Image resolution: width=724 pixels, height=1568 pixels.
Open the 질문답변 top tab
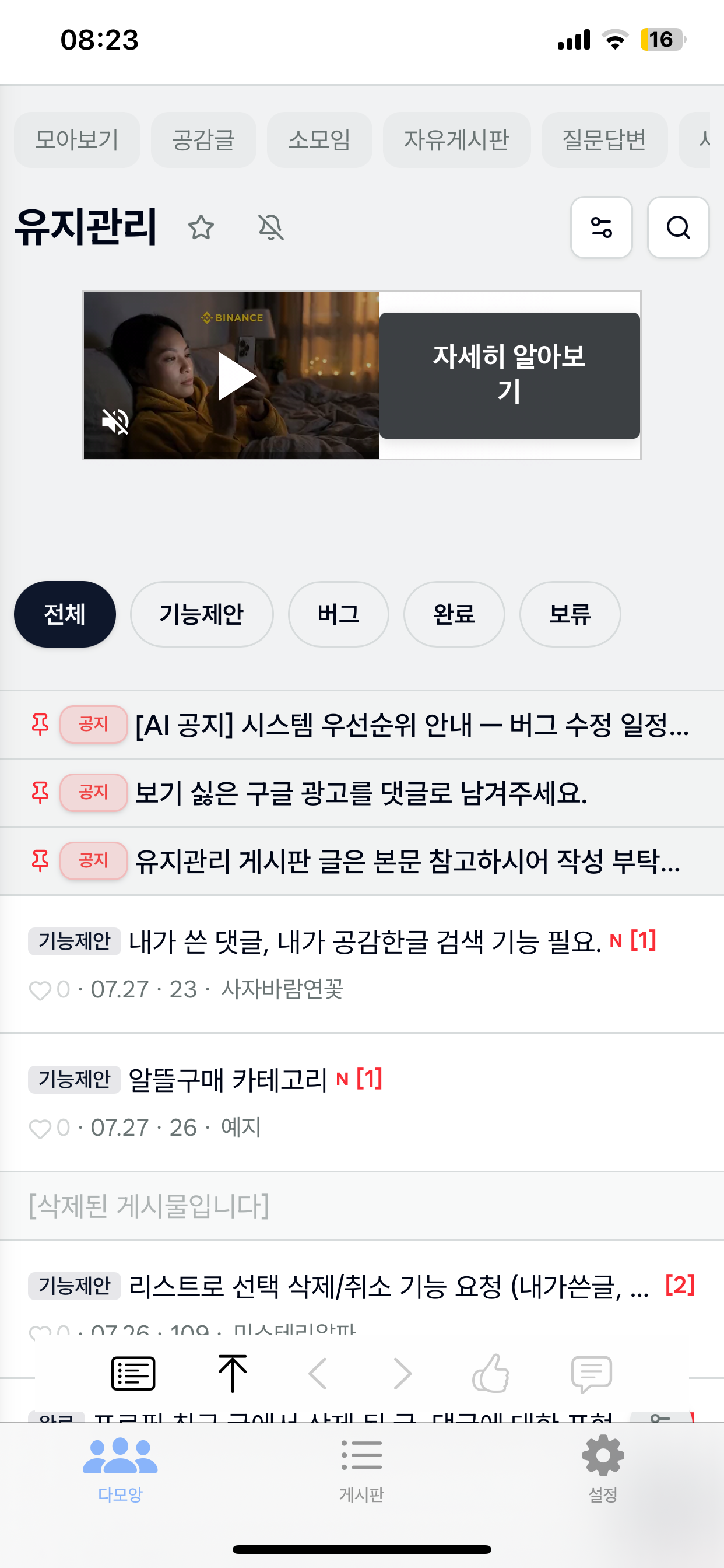(604, 140)
